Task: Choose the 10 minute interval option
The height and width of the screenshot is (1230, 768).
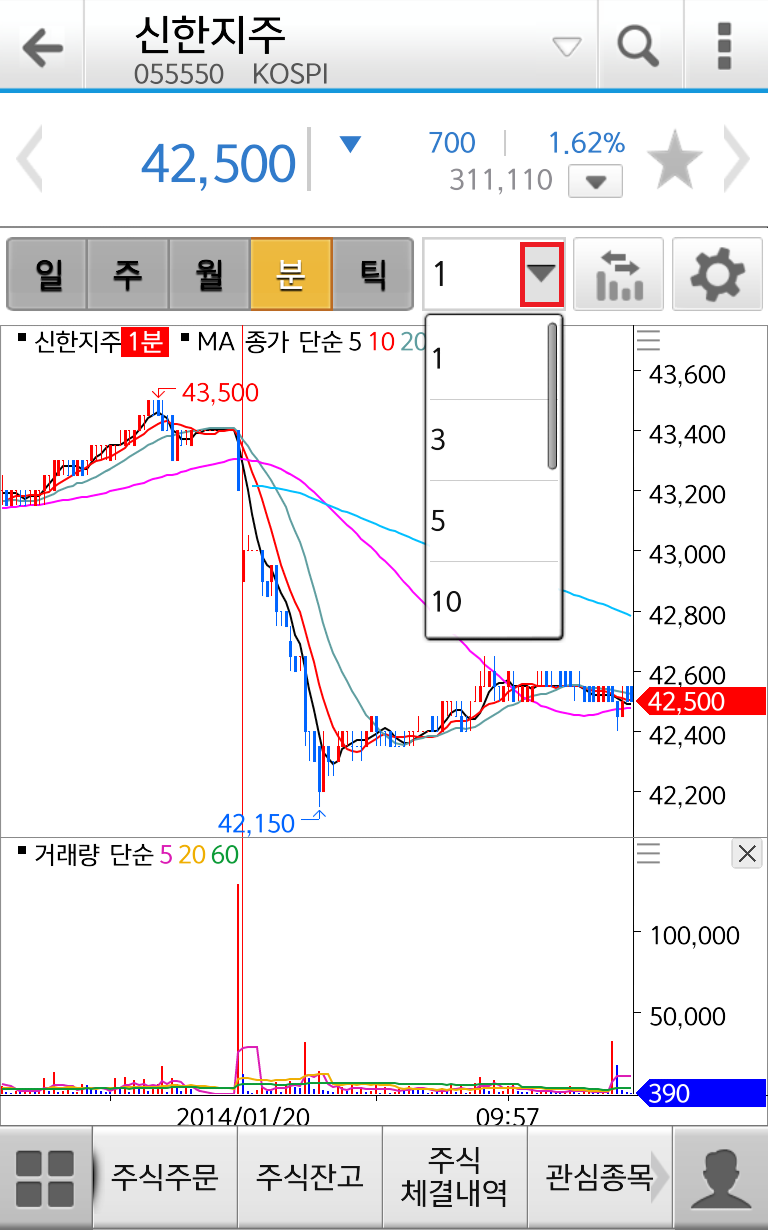Action: tap(488, 601)
